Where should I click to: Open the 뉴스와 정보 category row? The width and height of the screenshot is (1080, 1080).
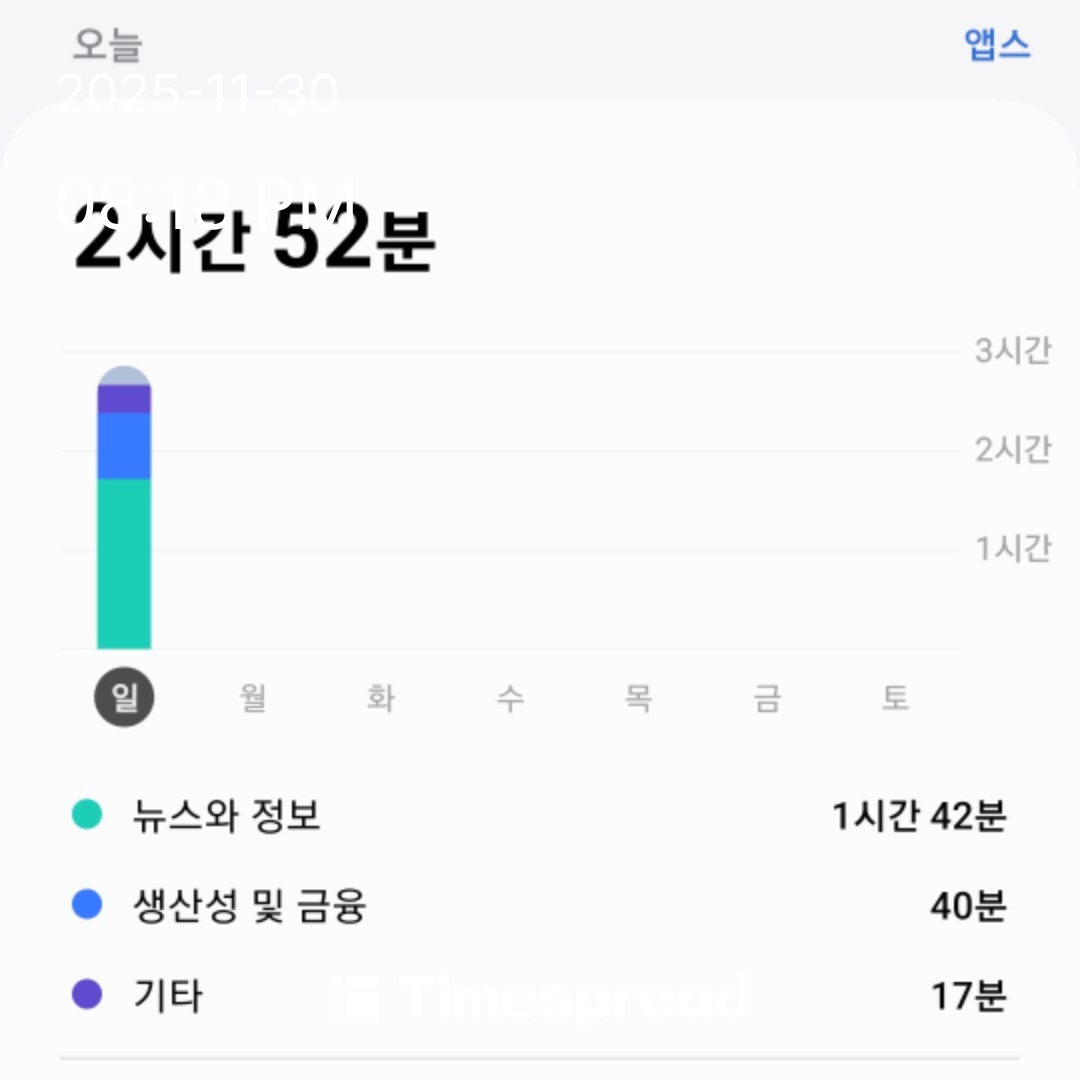[540, 816]
